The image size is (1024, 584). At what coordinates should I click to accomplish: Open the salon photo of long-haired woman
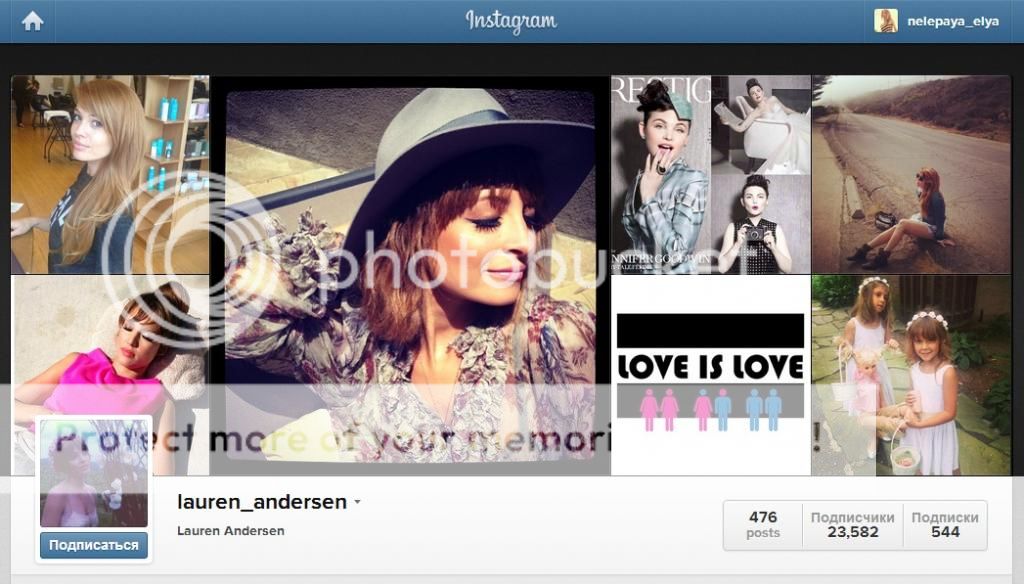110,175
